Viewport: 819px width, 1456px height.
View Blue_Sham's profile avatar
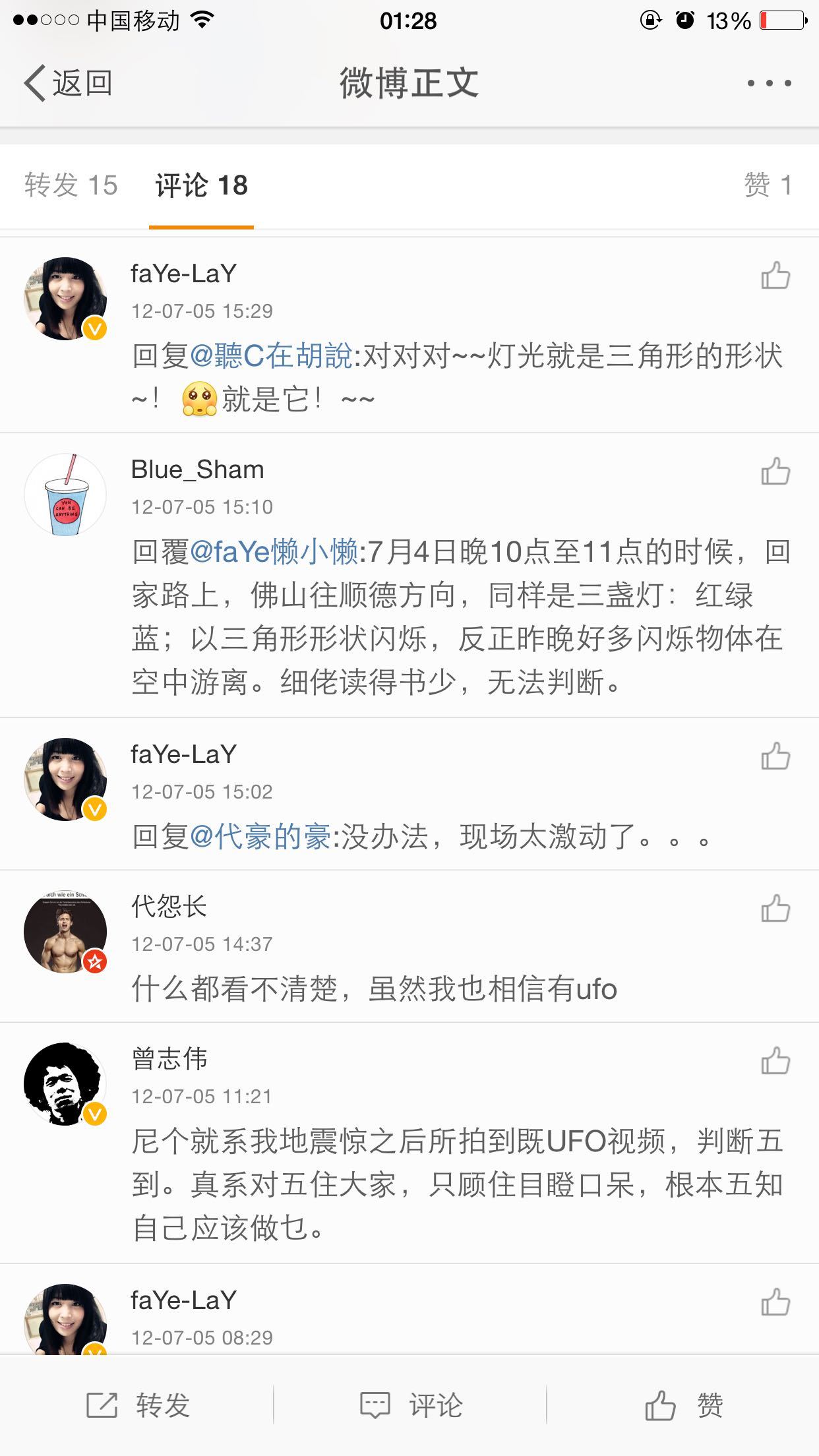pos(65,495)
